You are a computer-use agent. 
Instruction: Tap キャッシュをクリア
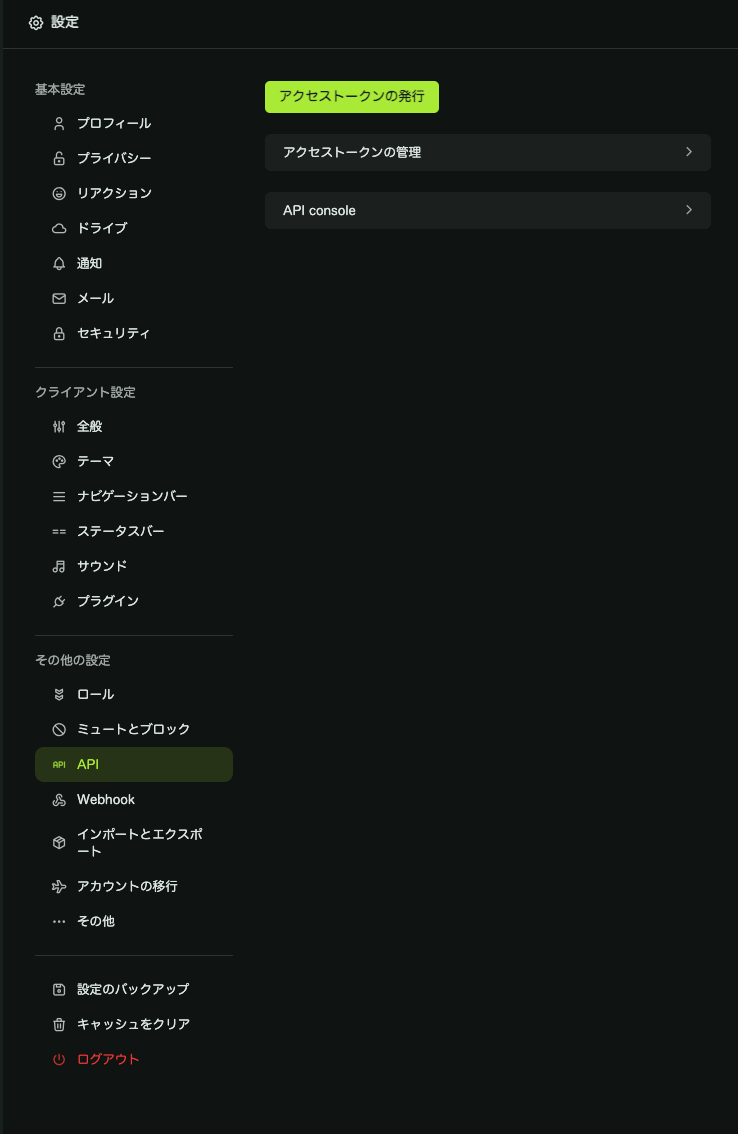click(x=133, y=1024)
